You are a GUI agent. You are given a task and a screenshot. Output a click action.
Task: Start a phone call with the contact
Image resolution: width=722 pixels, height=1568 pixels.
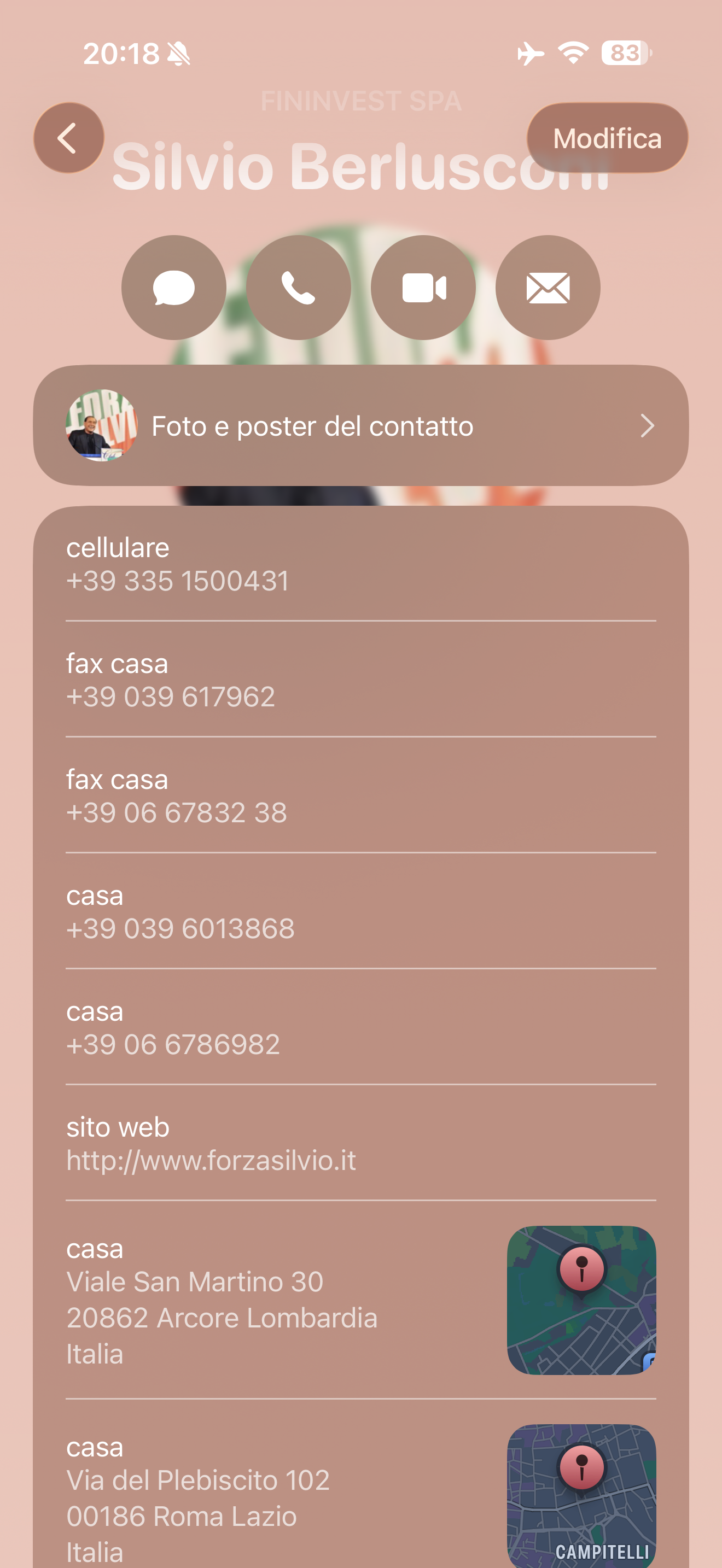298,288
